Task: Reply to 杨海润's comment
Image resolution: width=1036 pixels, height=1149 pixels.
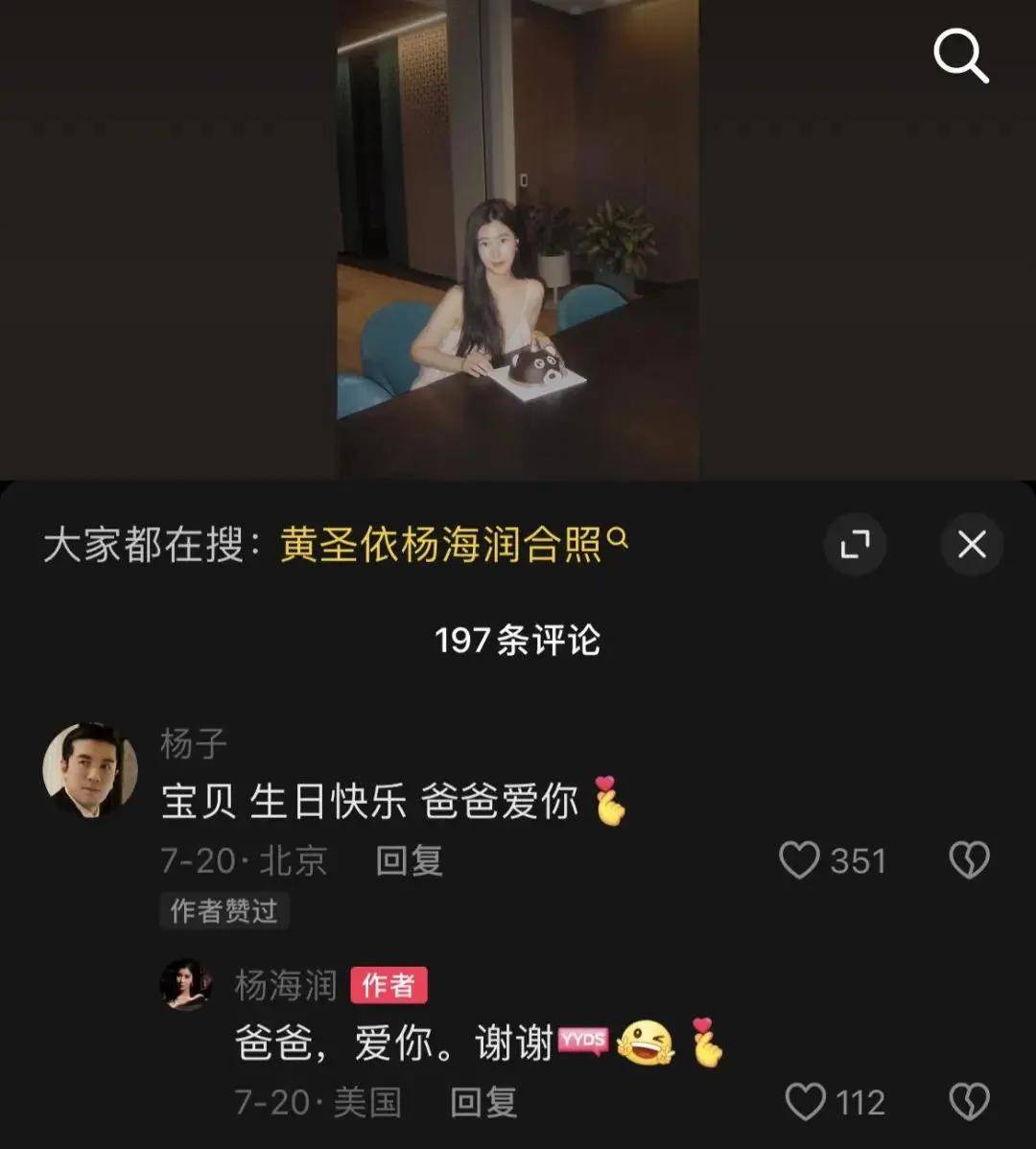Action: [x=483, y=1102]
